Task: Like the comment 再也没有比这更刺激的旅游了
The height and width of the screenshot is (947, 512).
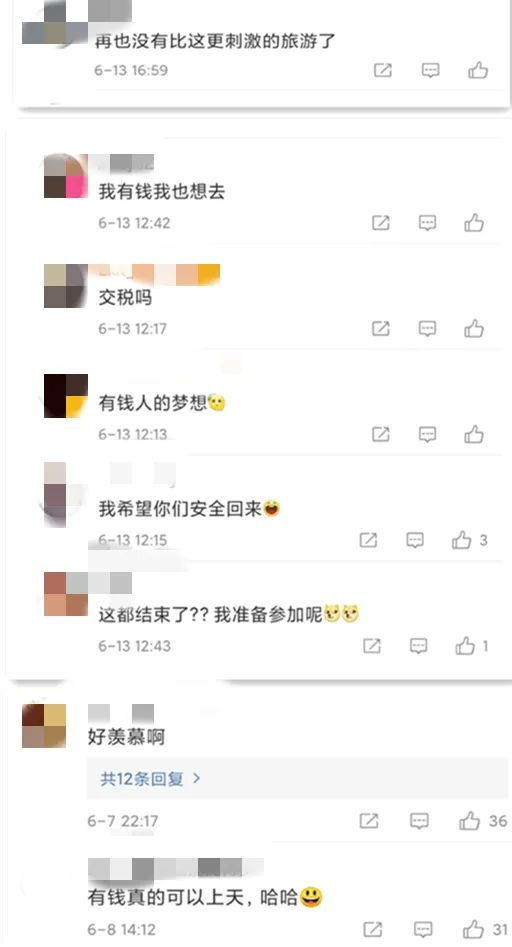Action: click(x=478, y=71)
